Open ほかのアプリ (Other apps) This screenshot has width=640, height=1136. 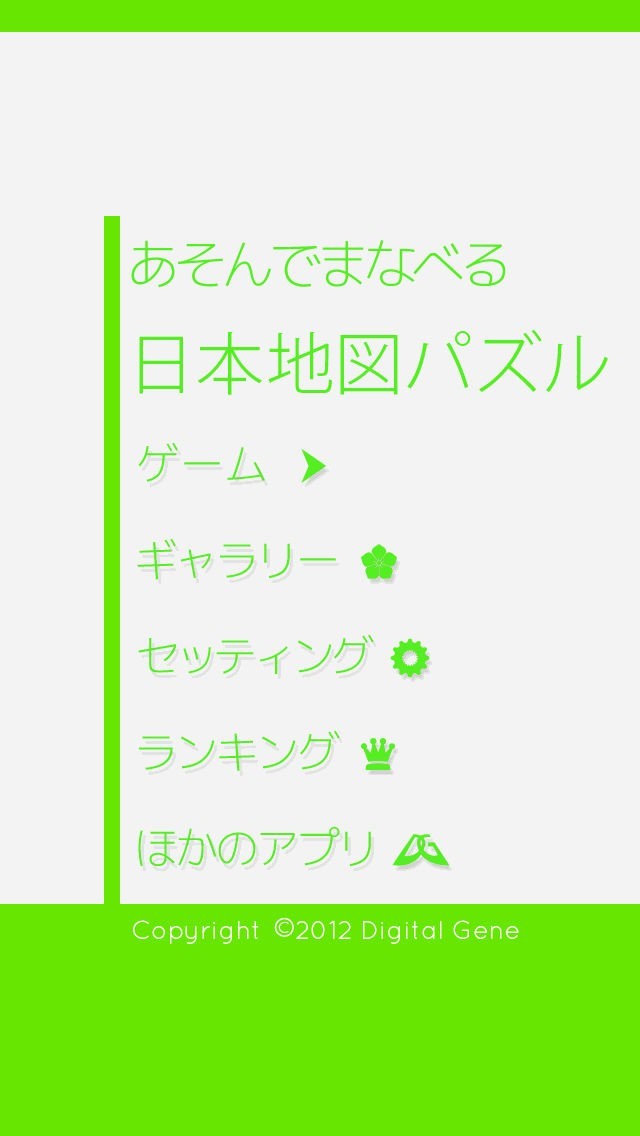[x=293, y=848]
